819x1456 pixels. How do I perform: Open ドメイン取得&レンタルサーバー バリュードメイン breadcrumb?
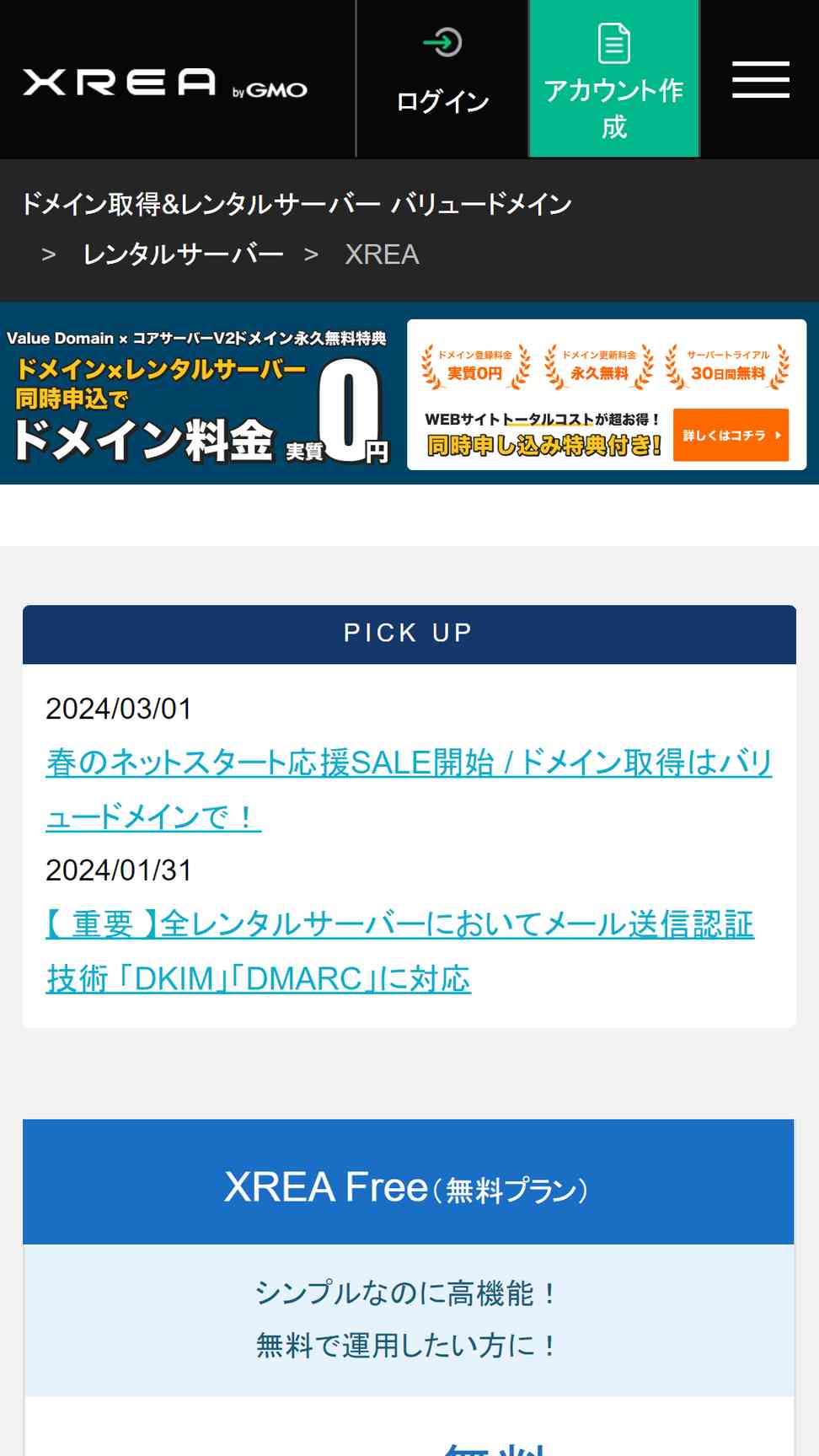coord(297,204)
